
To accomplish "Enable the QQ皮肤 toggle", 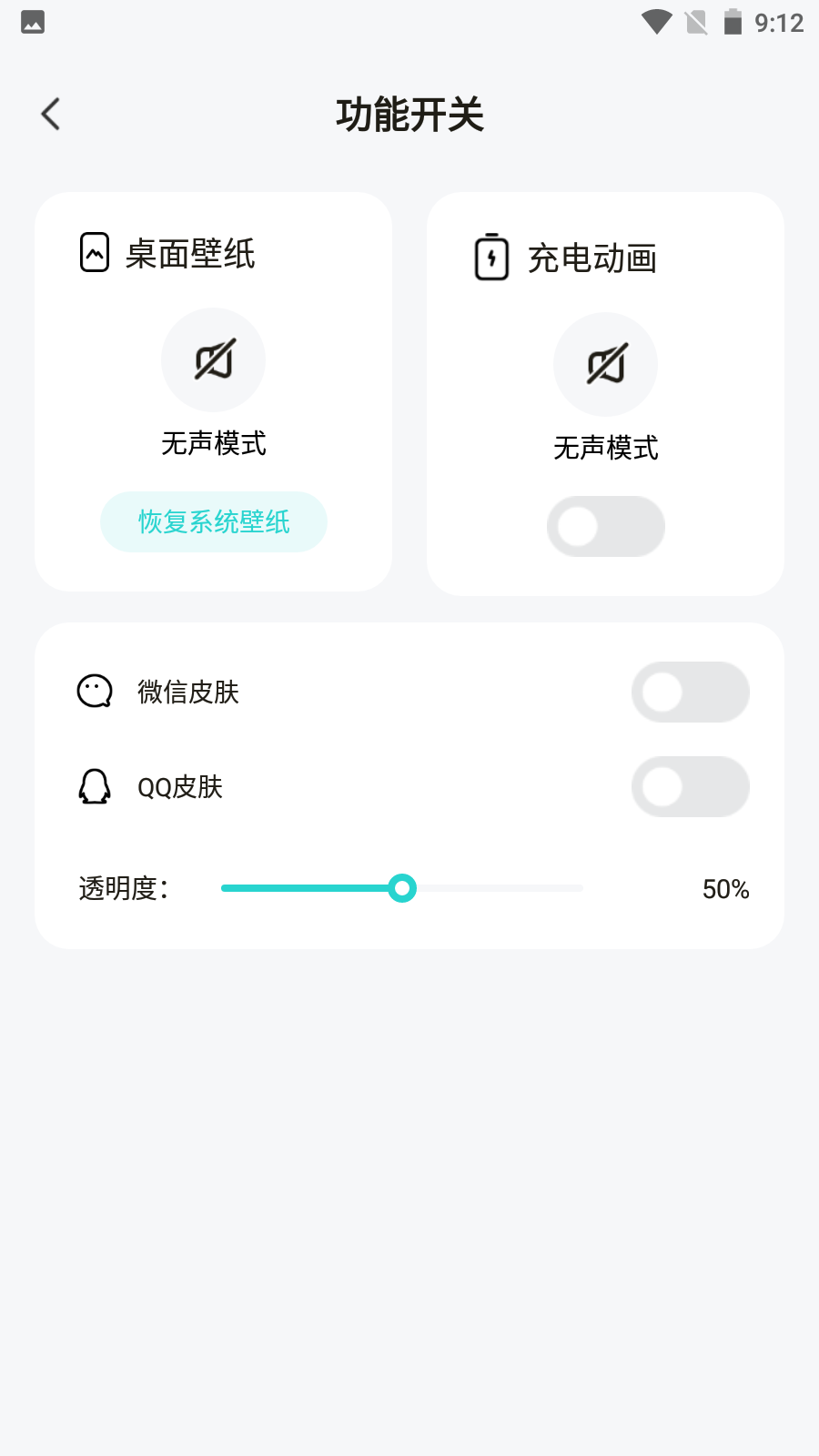I will coord(690,786).
